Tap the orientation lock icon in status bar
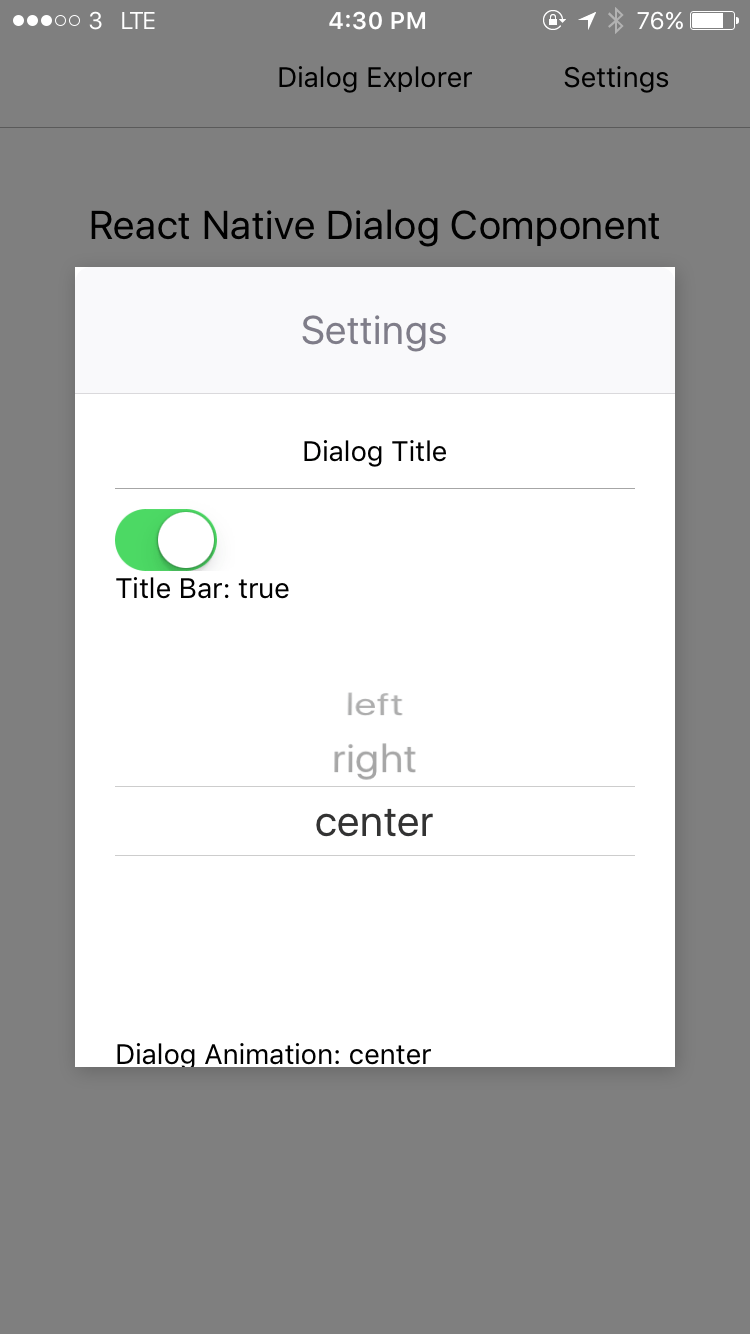This screenshot has height=1334, width=750. (x=553, y=20)
